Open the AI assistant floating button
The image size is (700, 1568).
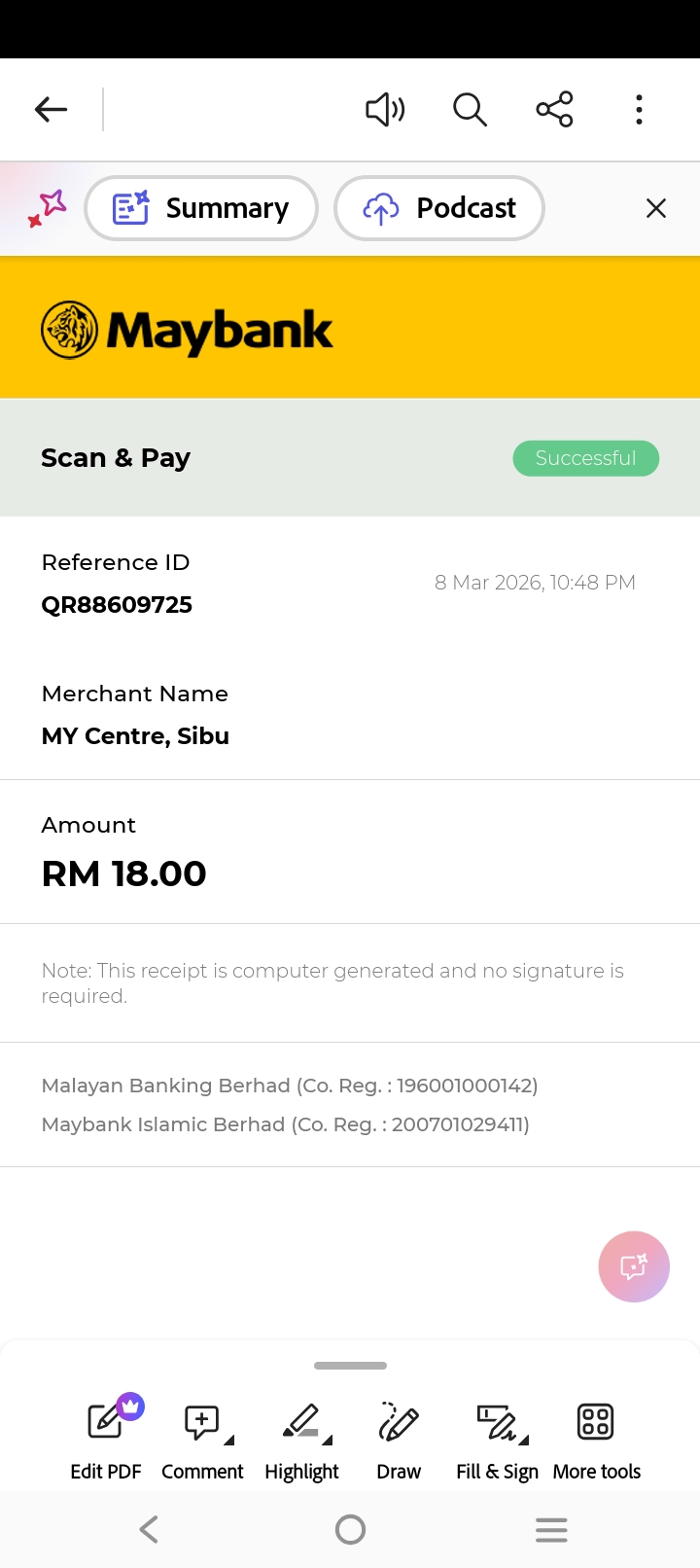pyautogui.click(x=634, y=1266)
